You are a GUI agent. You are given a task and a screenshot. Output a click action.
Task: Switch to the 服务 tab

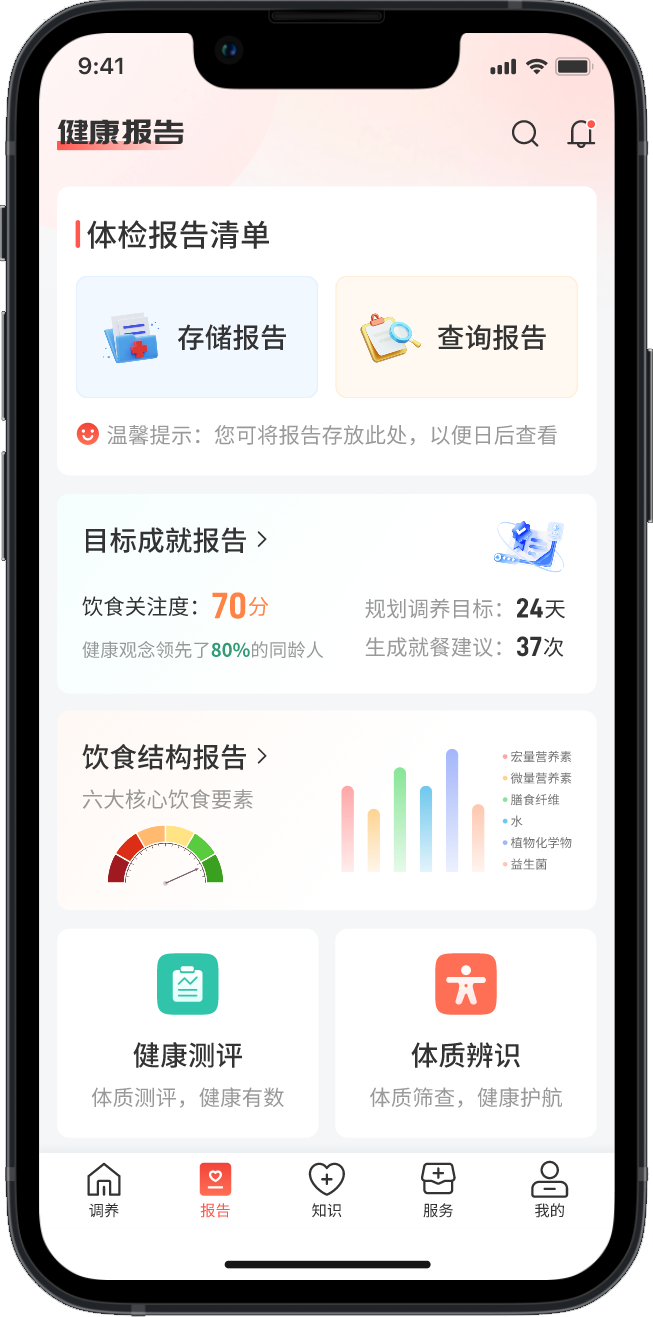438,1189
